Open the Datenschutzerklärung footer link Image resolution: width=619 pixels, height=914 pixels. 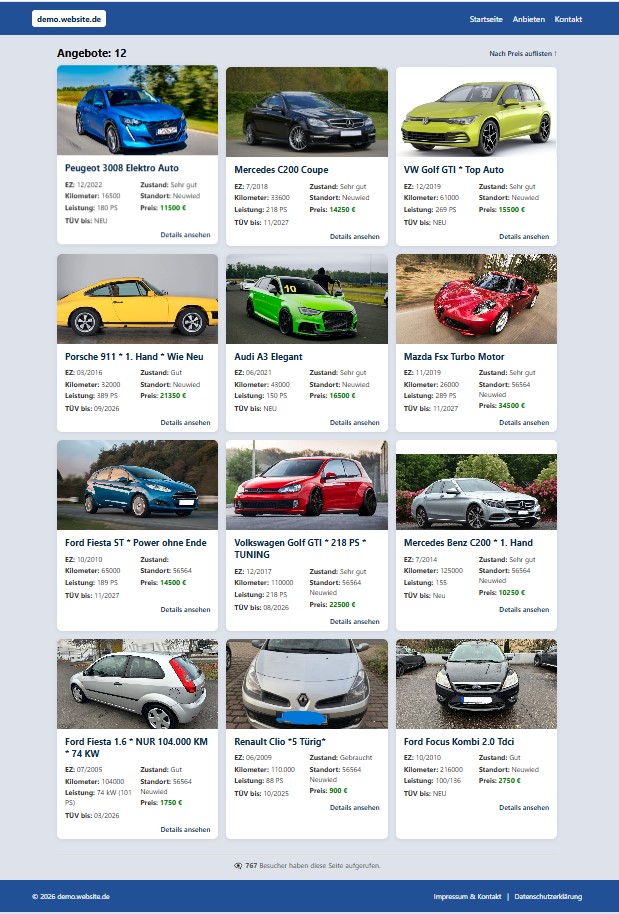(548, 897)
